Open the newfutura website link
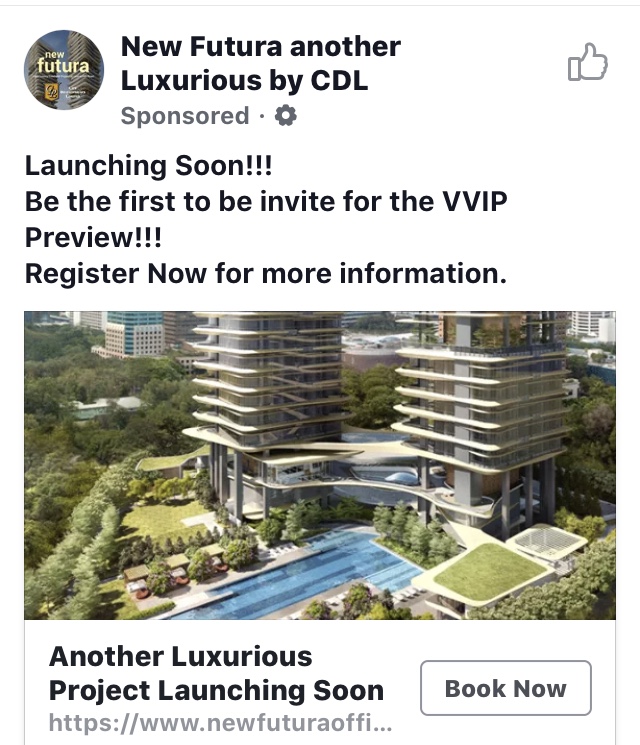 220,722
